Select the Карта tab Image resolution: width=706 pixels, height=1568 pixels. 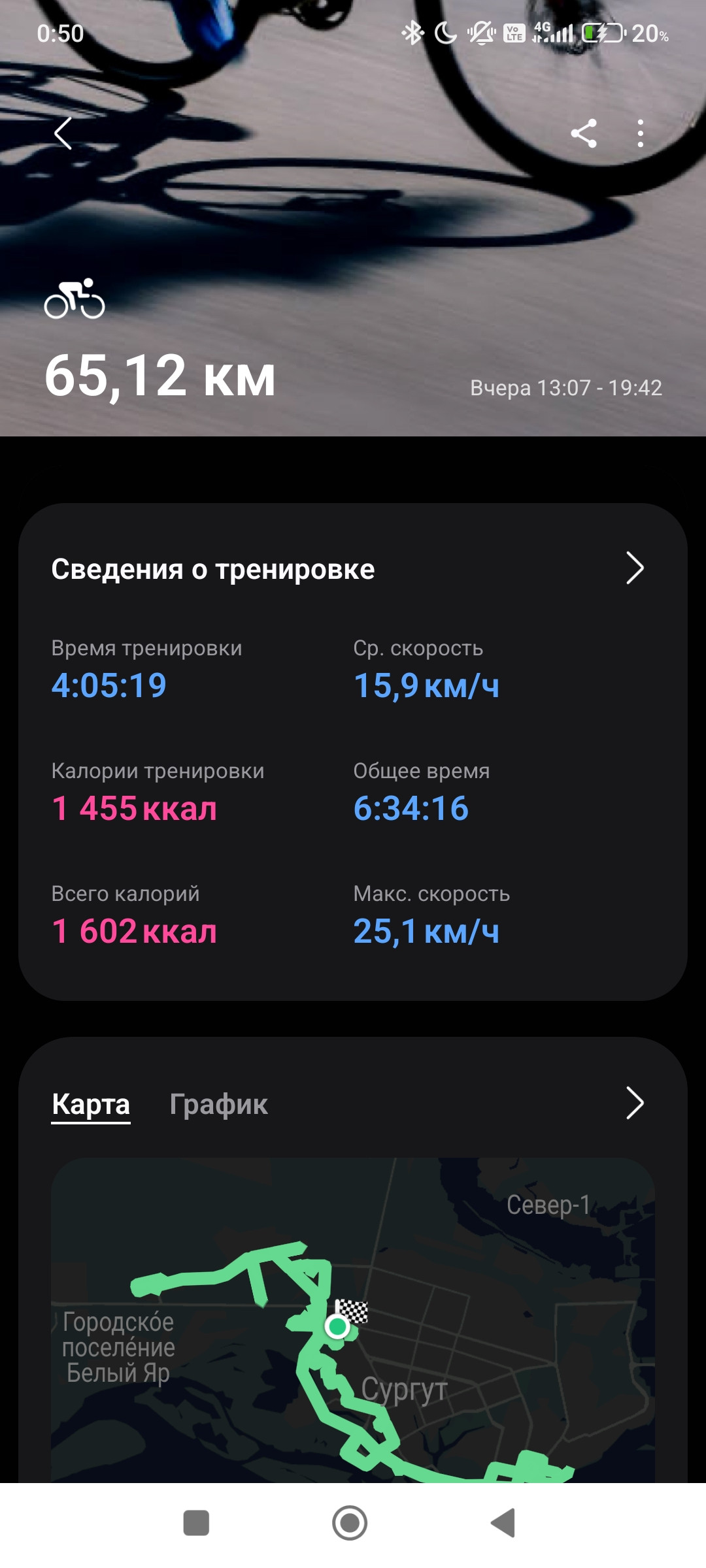click(x=91, y=1104)
